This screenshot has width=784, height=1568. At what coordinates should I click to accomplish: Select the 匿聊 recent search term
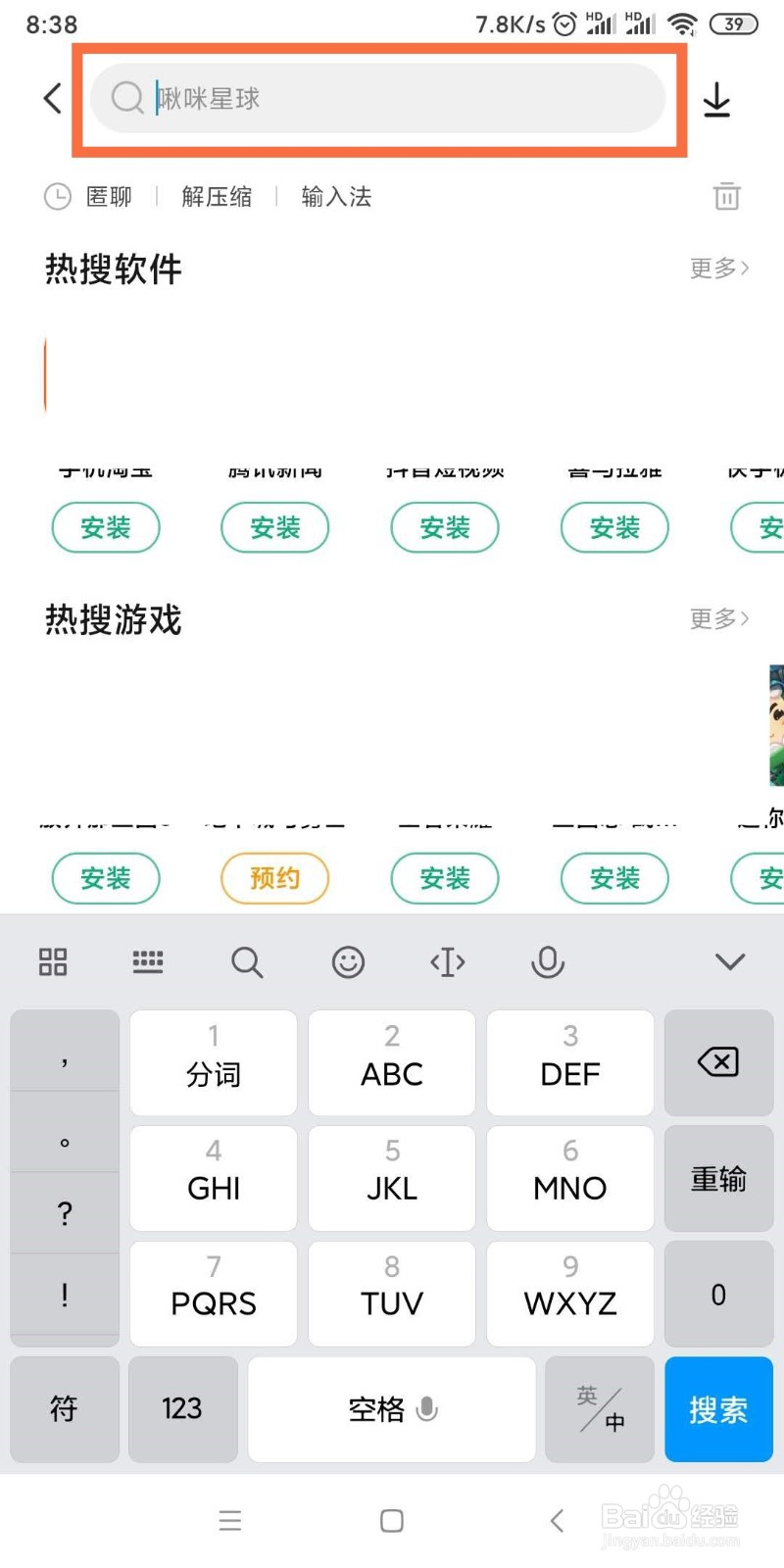[108, 196]
